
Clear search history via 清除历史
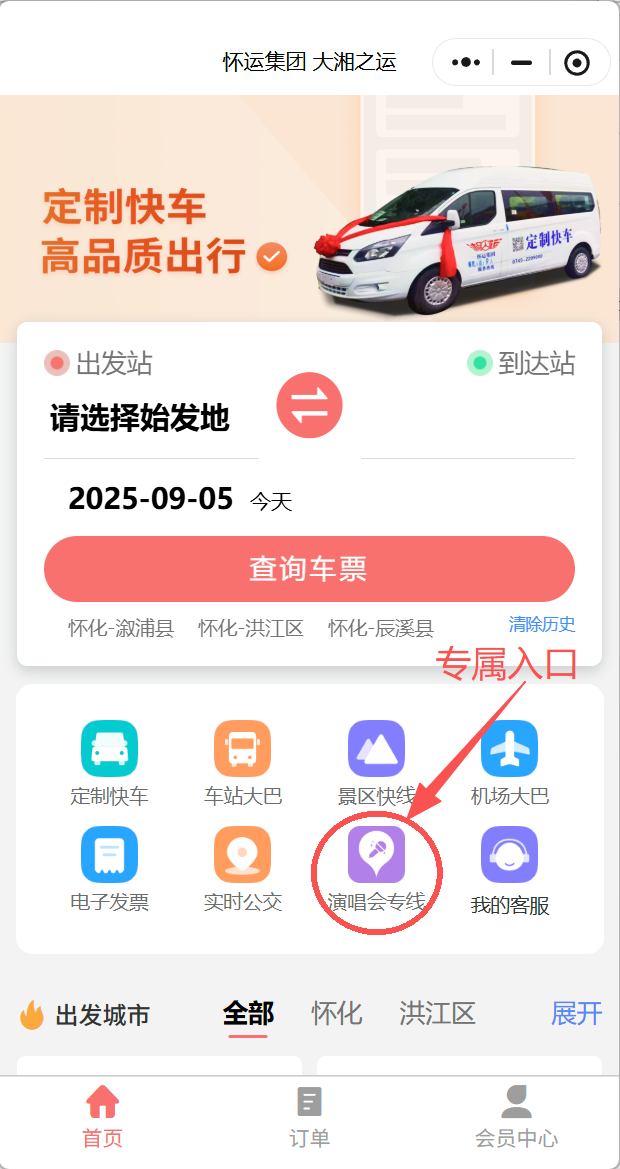pos(542,624)
